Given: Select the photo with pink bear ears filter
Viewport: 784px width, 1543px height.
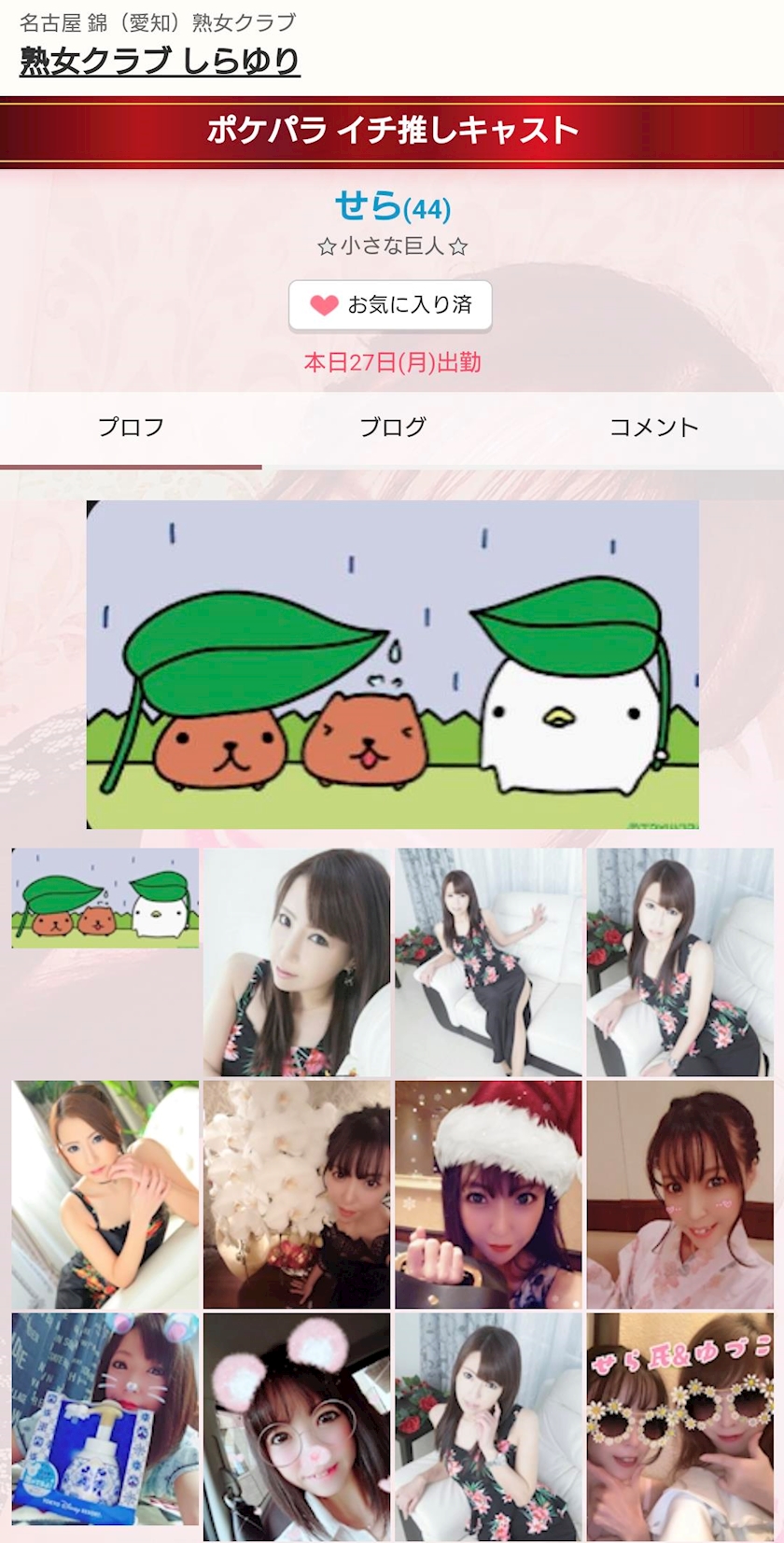Looking at the screenshot, I should [297, 1426].
